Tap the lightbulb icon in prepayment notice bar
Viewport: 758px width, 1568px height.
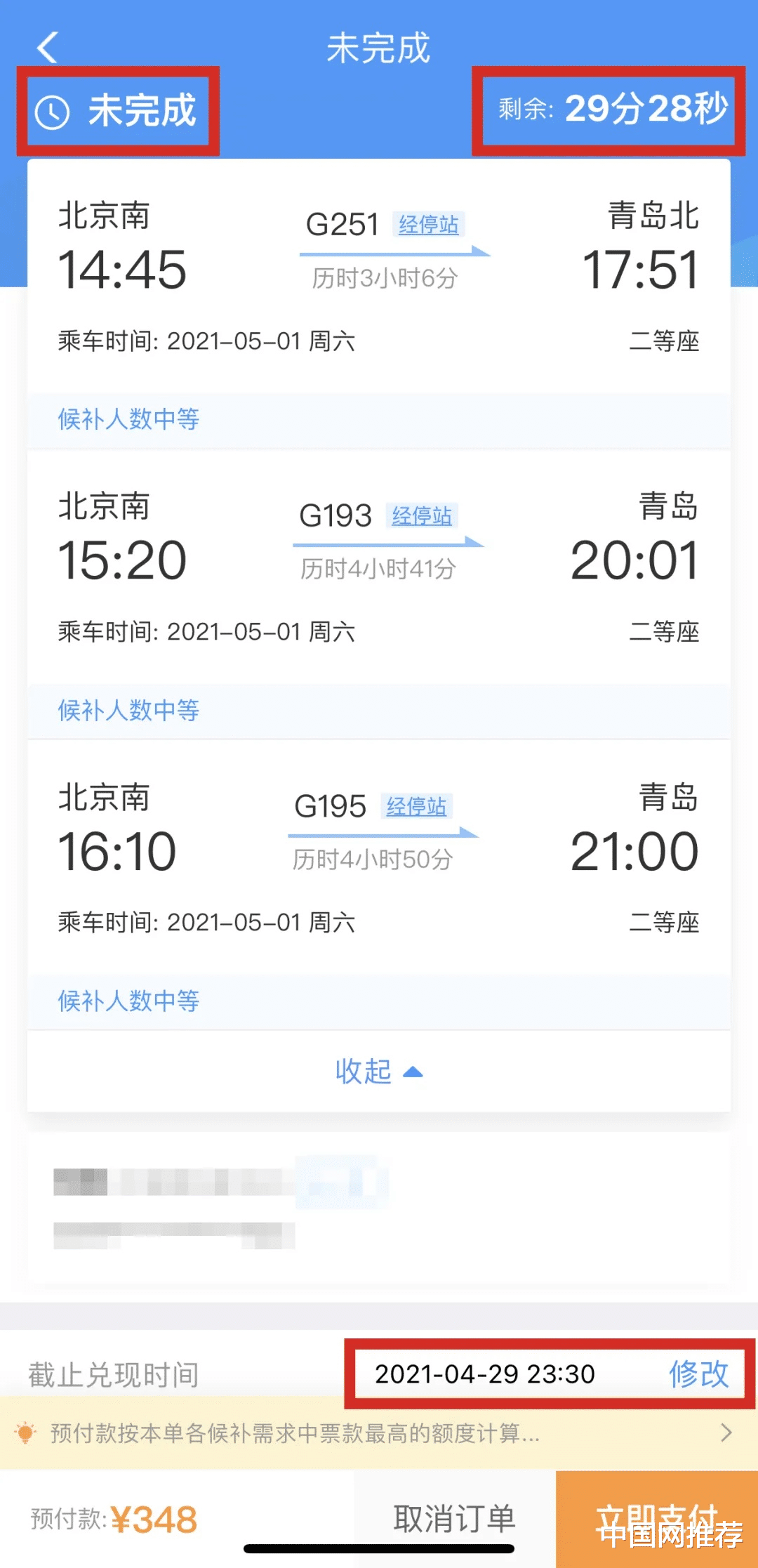pyautogui.click(x=26, y=1435)
